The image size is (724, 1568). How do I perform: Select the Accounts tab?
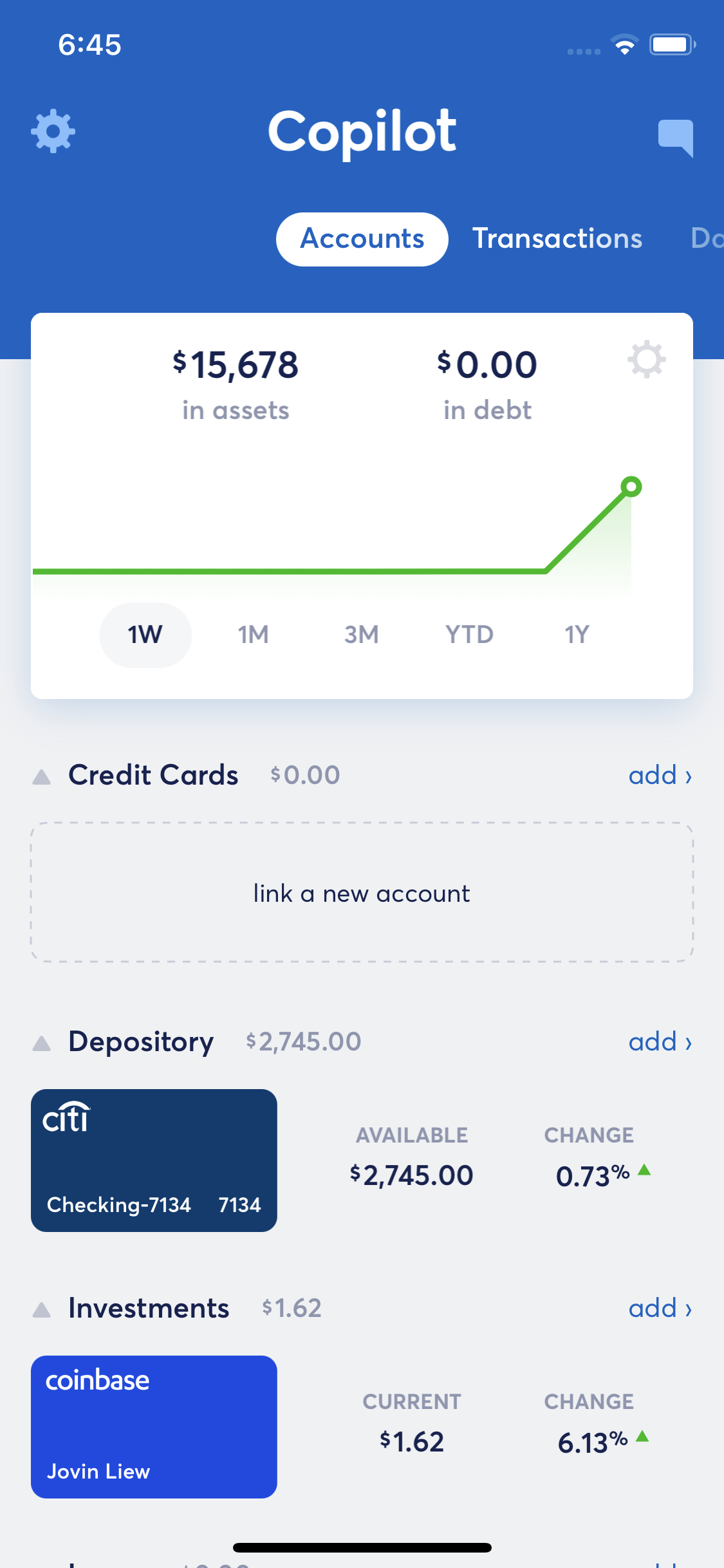362,239
